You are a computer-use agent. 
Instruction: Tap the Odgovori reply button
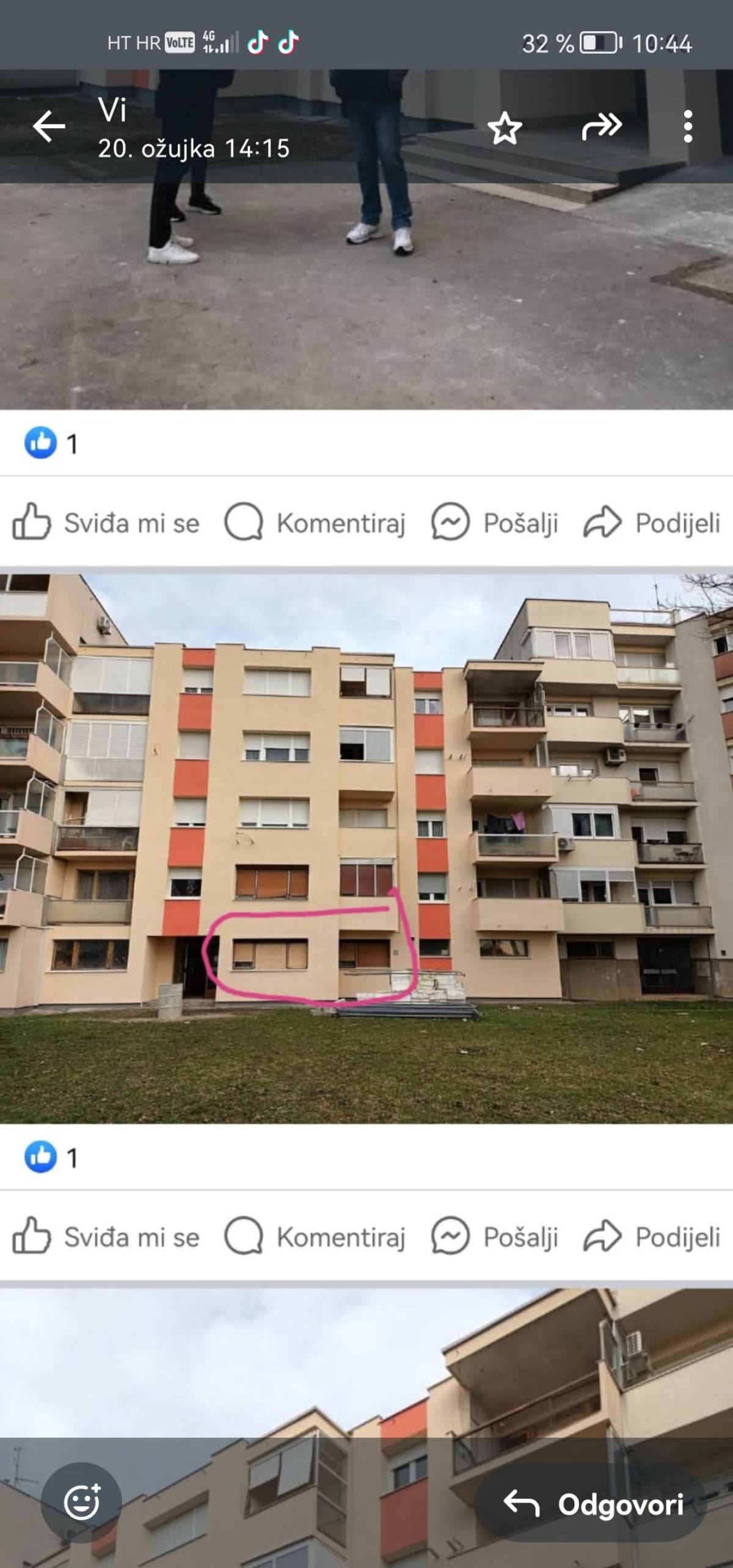click(x=591, y=1504)
